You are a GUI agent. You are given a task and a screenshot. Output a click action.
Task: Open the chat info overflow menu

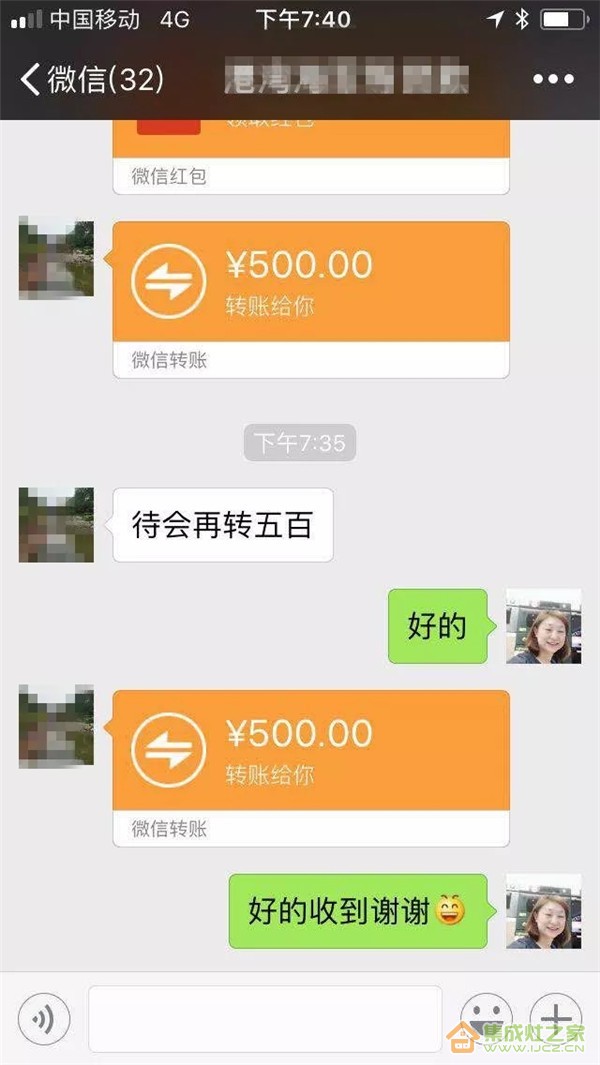[553, 79]
